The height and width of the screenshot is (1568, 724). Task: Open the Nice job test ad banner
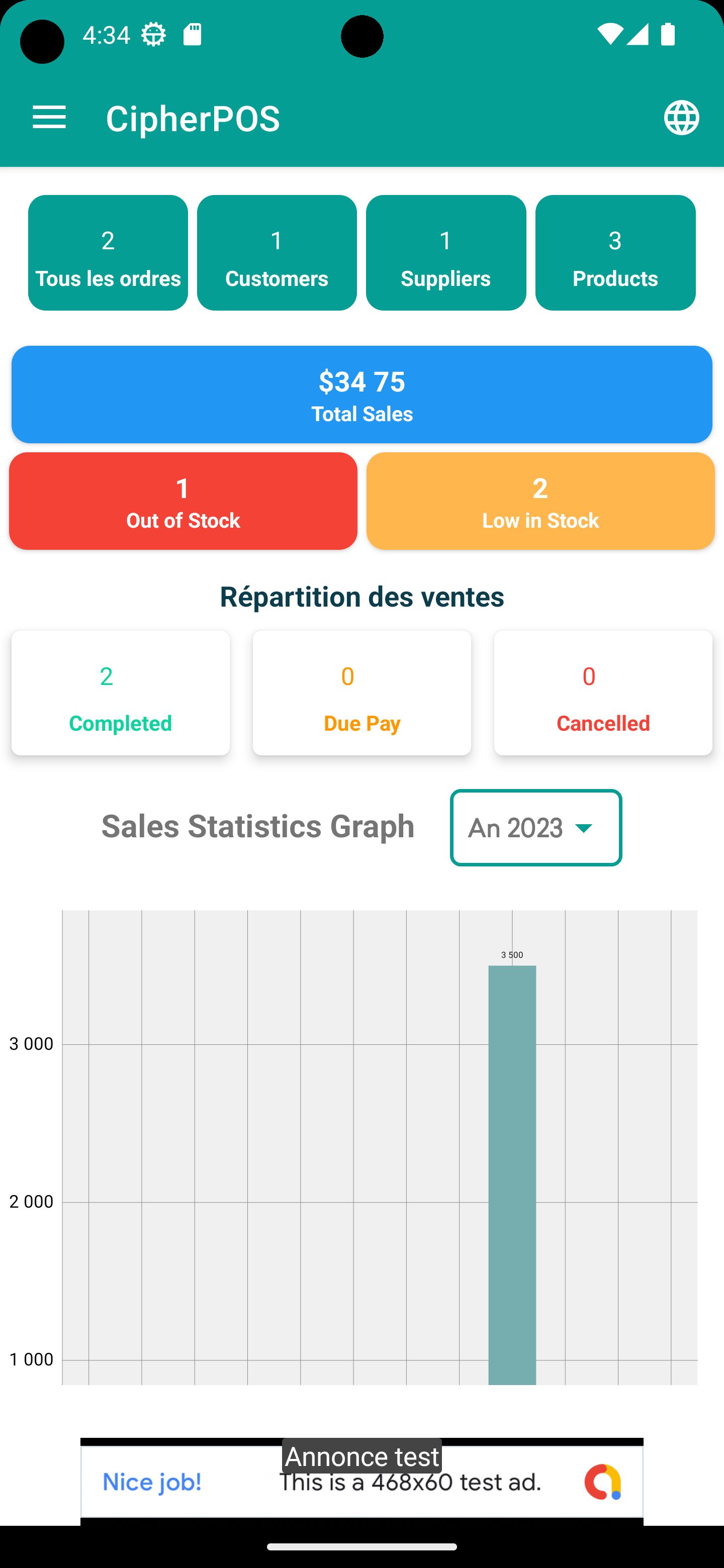361,1482
